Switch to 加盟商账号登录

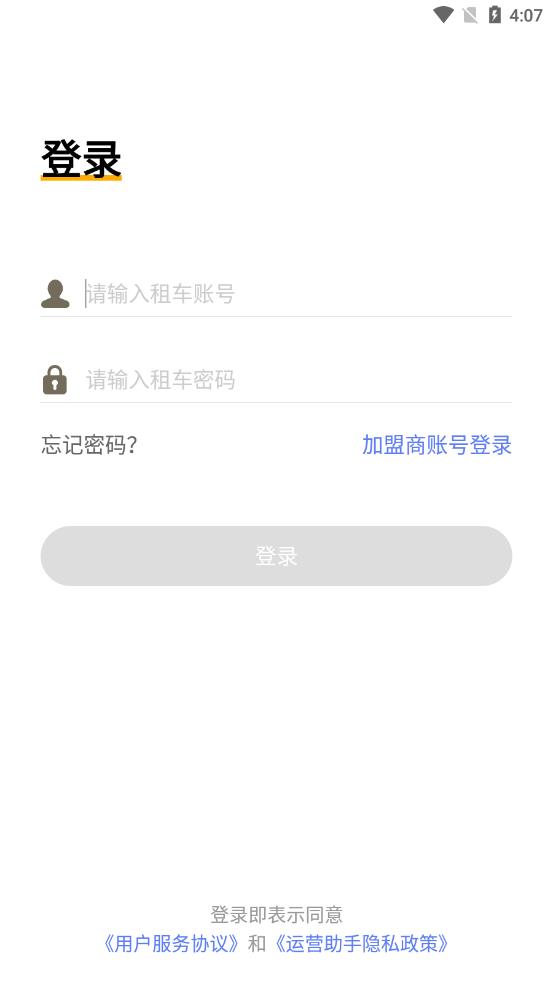point(436,445)
